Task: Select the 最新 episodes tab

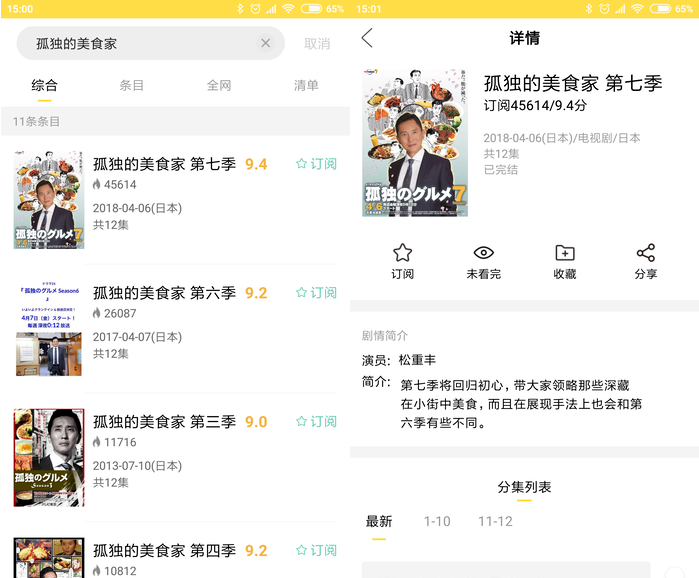Action: pyautogui.click(x=379, y=522)
